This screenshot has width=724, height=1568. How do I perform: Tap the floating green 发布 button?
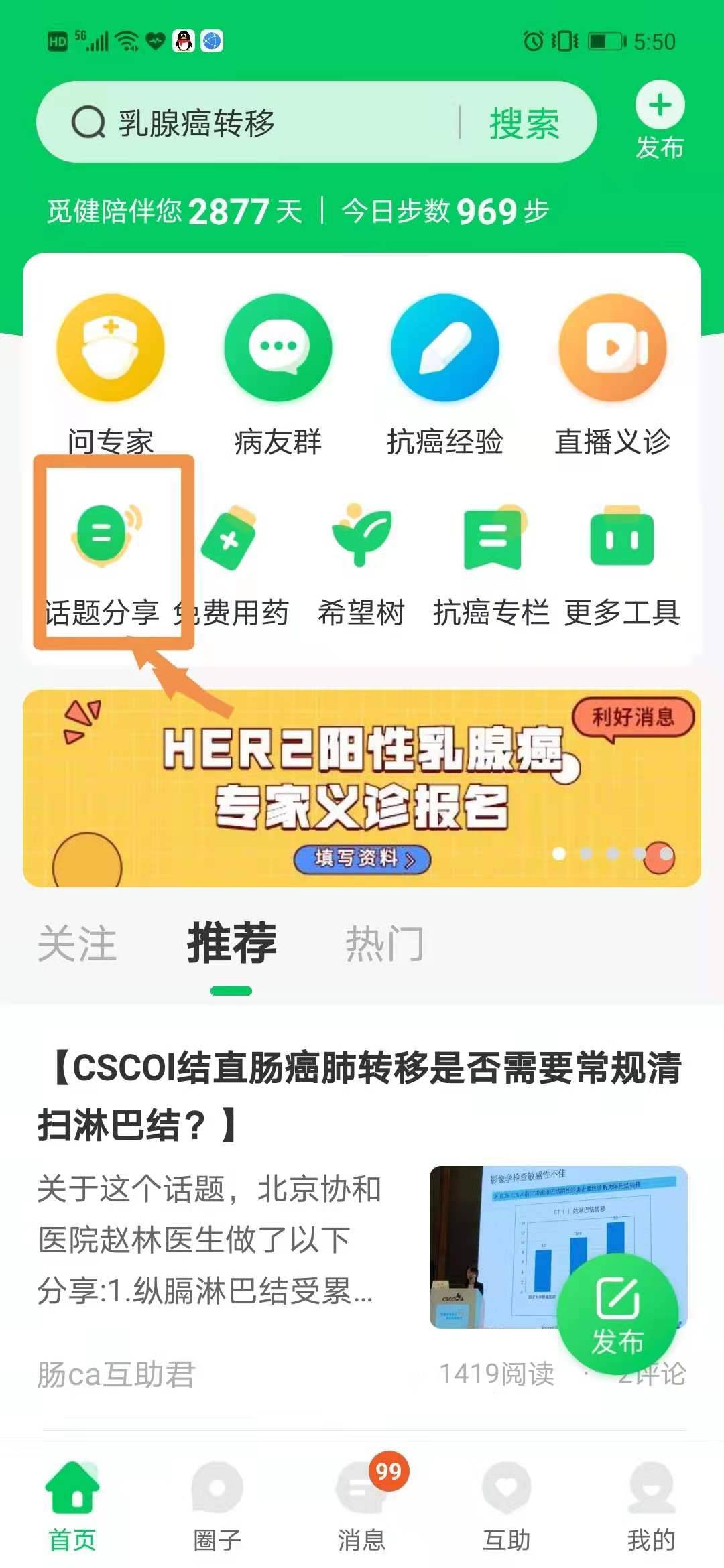[617, 1315]
